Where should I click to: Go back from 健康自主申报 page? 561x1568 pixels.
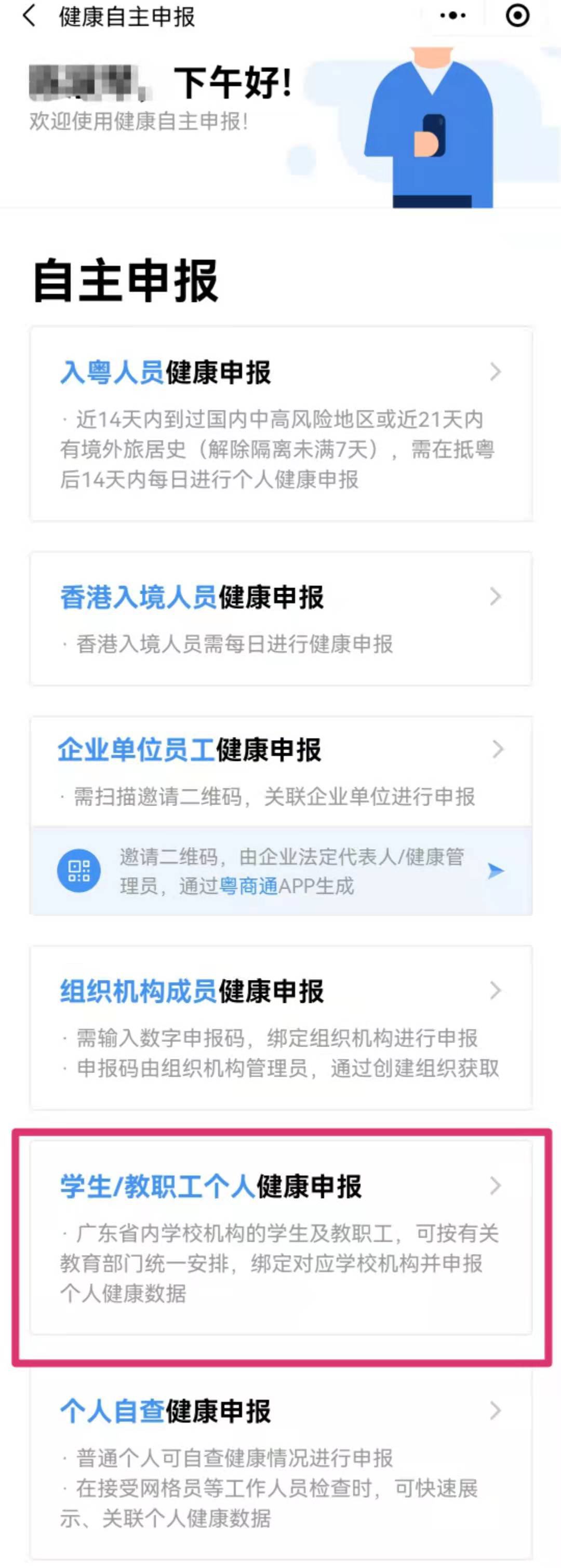click(29, 17)
